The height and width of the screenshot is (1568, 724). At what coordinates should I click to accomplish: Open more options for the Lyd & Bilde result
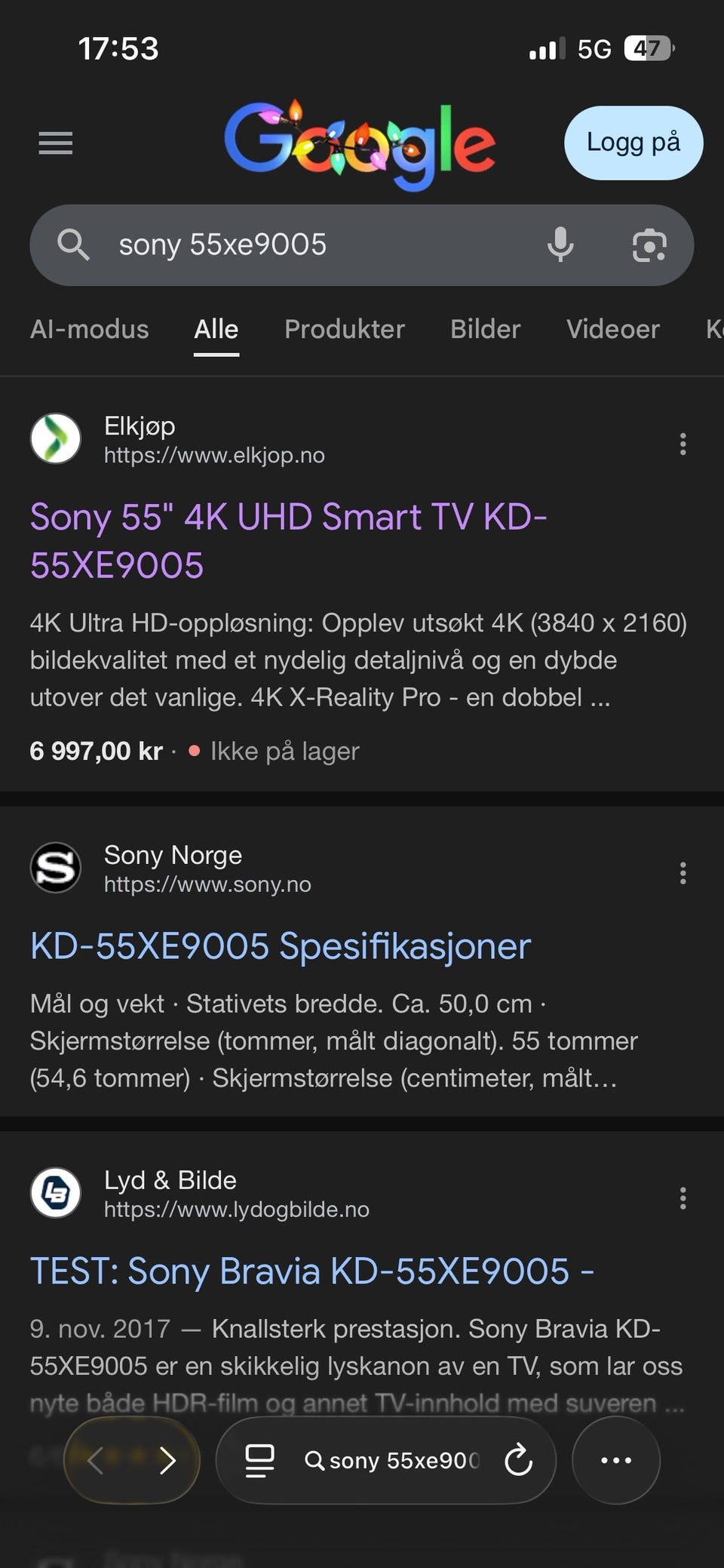pyautogui.click(x=683, y=1198)
